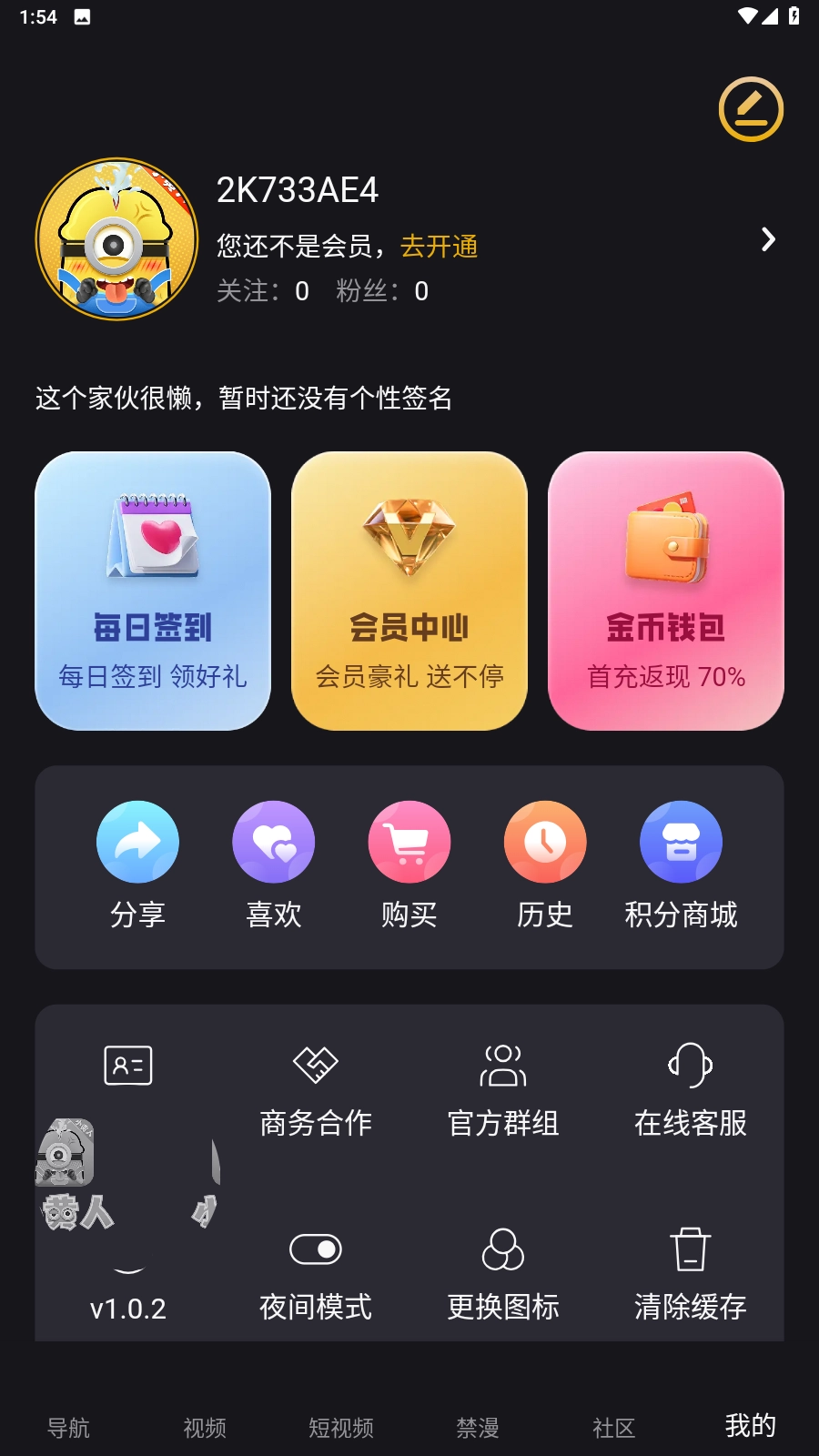Open the 会员中心 membership center card

tap(409, 591)
